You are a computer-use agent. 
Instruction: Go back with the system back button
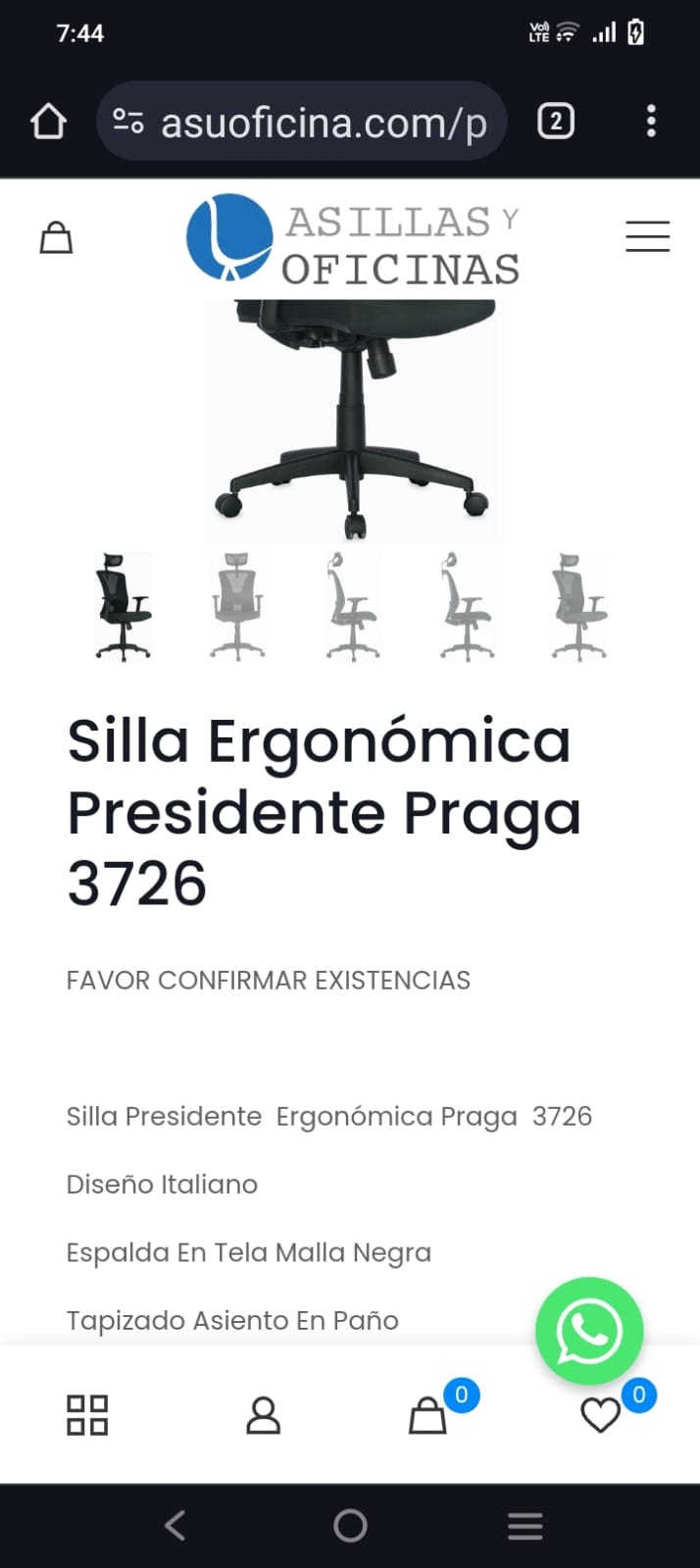(175, 1525)
